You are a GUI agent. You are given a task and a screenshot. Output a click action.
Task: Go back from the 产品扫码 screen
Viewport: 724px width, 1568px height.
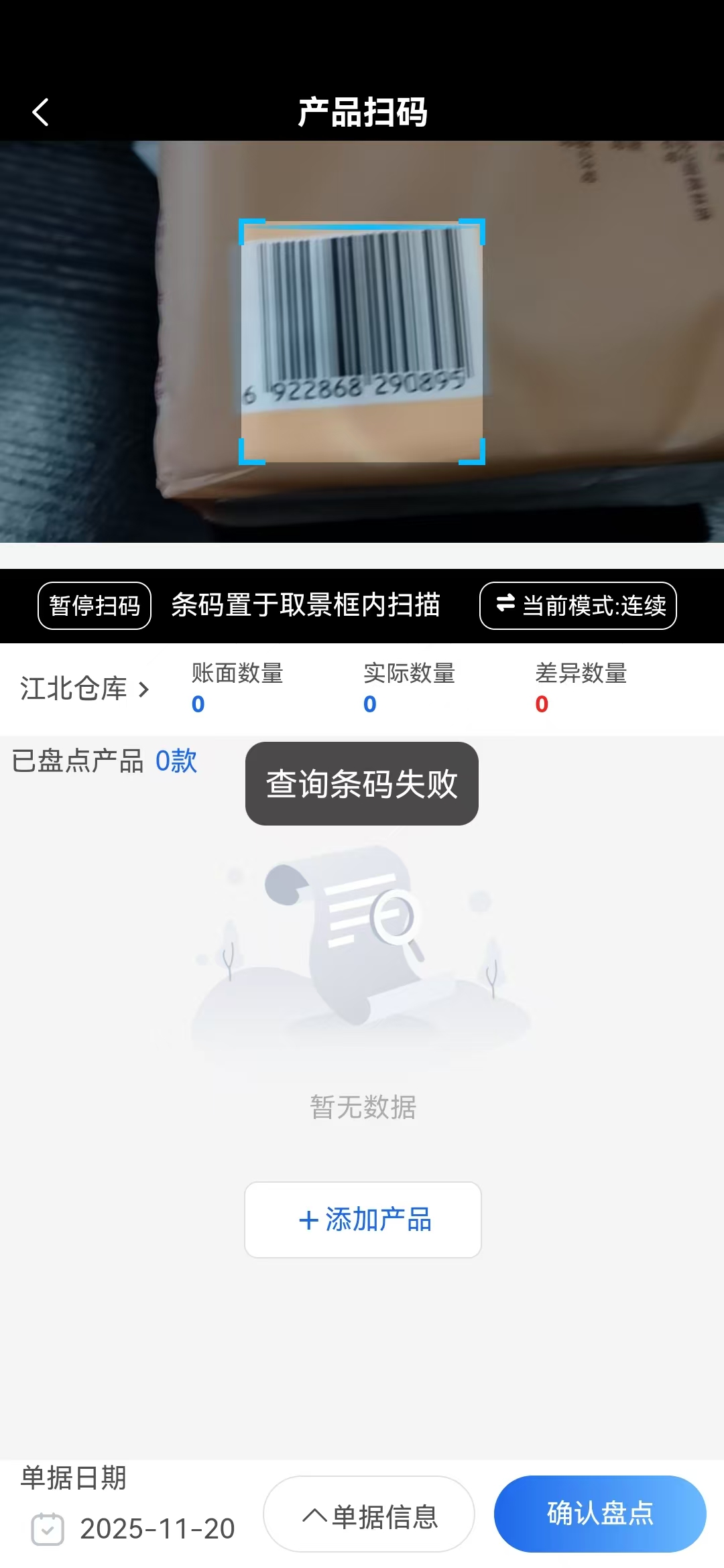(41, 113)
